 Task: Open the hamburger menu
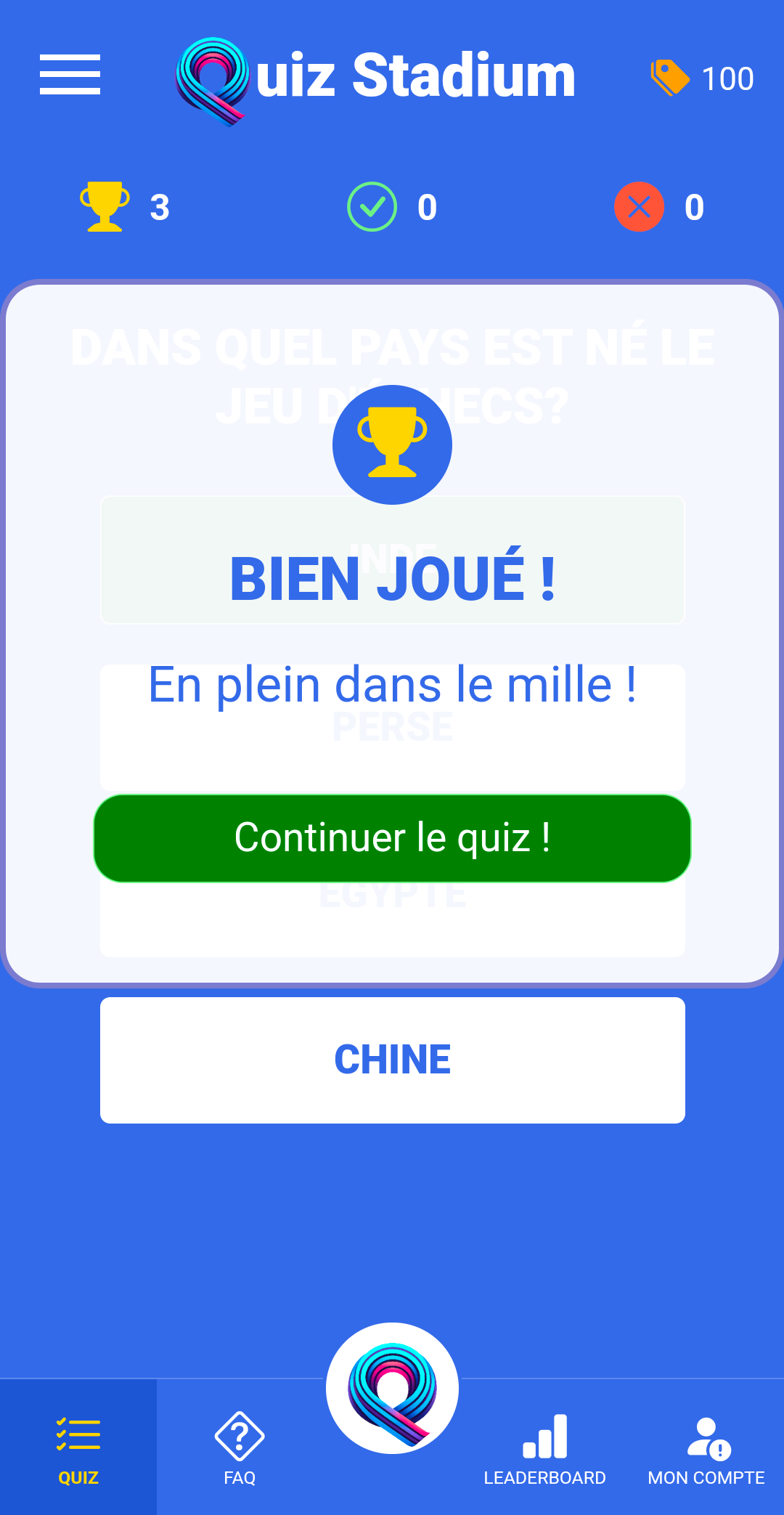[70, 75]
